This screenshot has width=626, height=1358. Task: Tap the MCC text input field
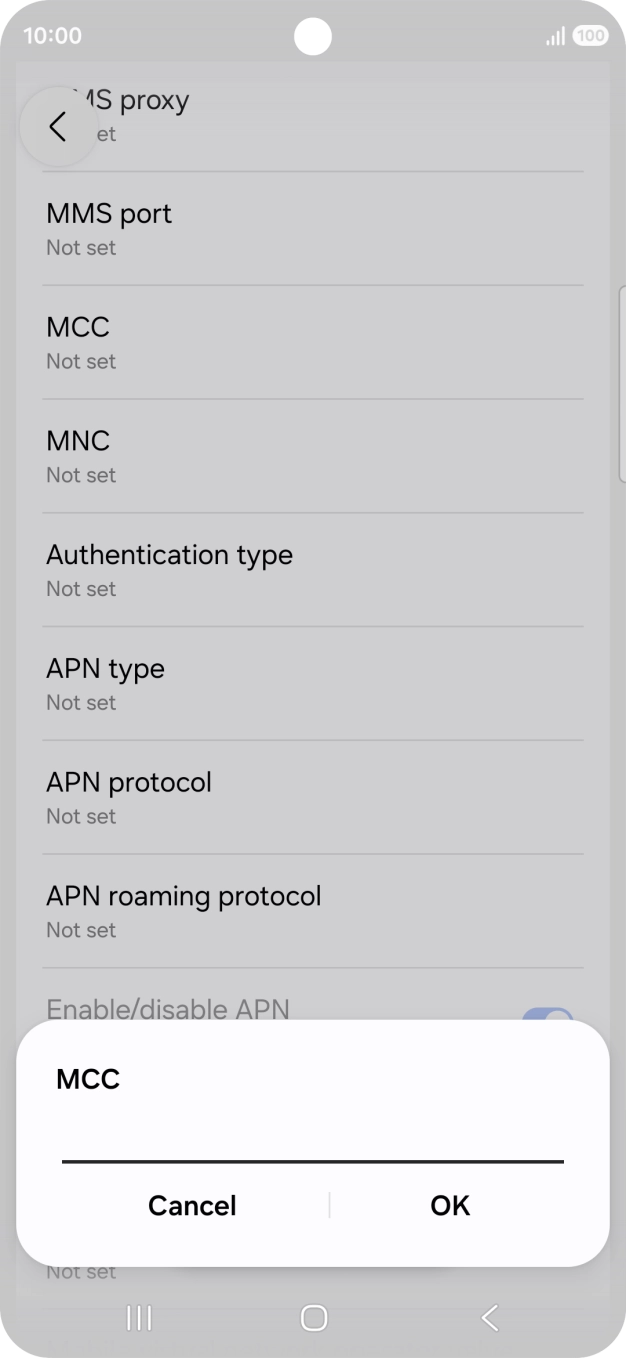313,1139
